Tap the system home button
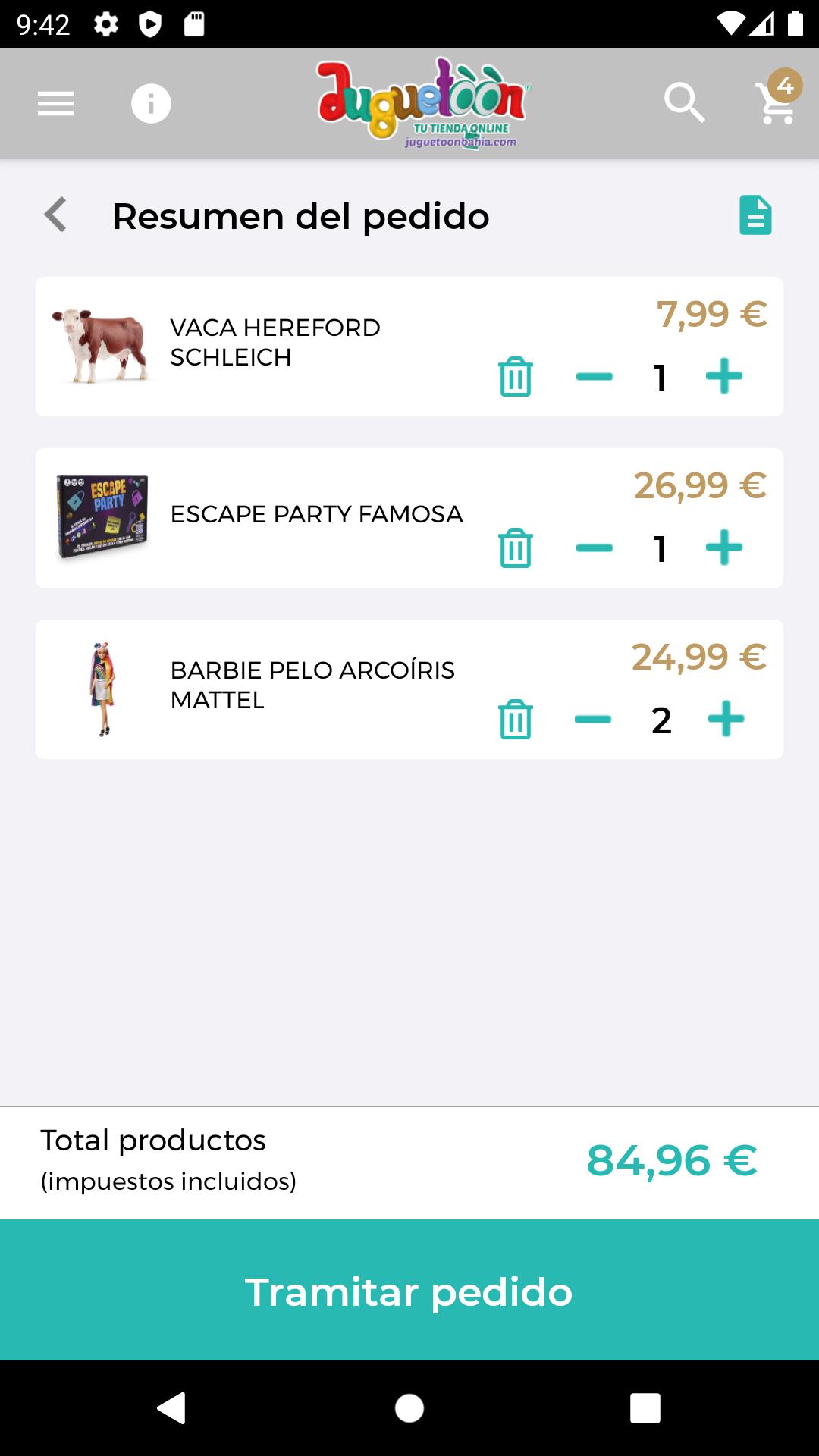Image resolution: width=819 pixels, height=1456 pixels. pyautogui.click(x=409, y=1408)
